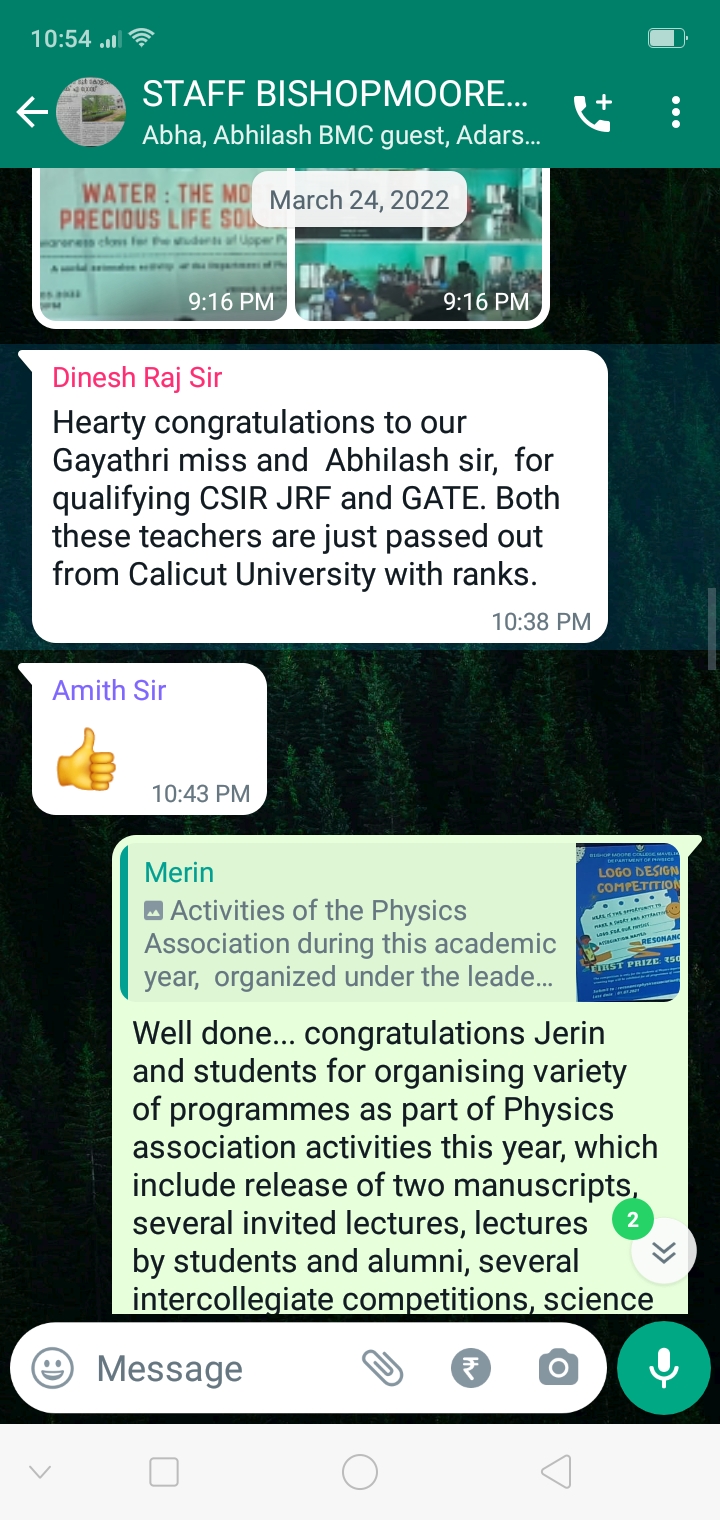This screenshot has width=720, height=1520.
Task: Start a group call
Action: 593,113
